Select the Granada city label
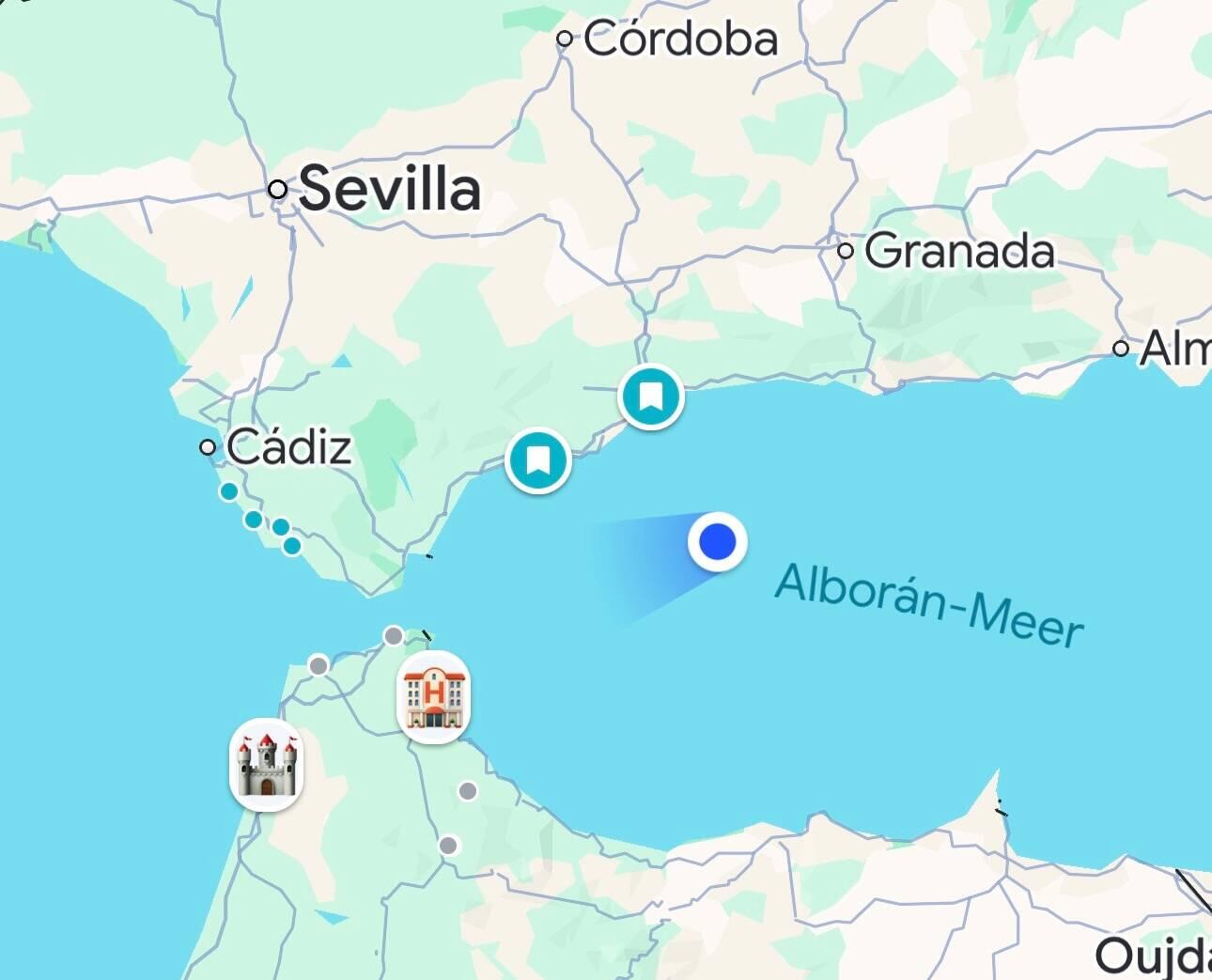1212x980 pixels. [958, 251]
